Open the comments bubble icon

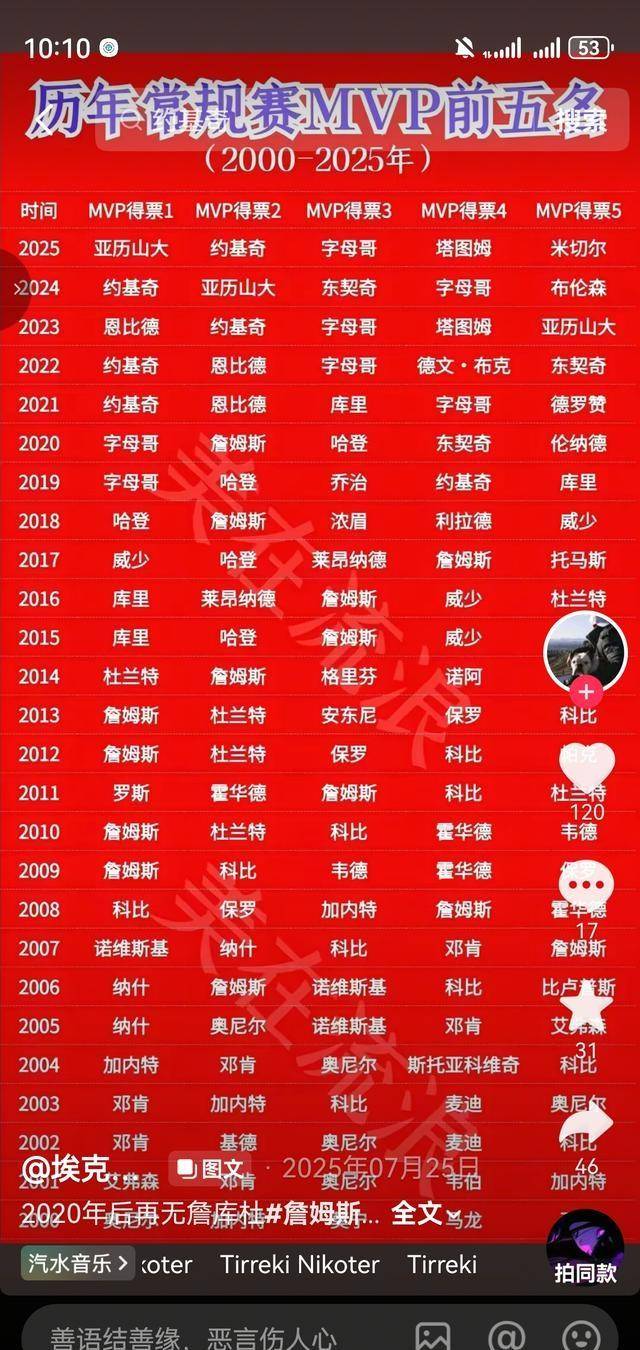pyautogui.click(x=586, y=885)
